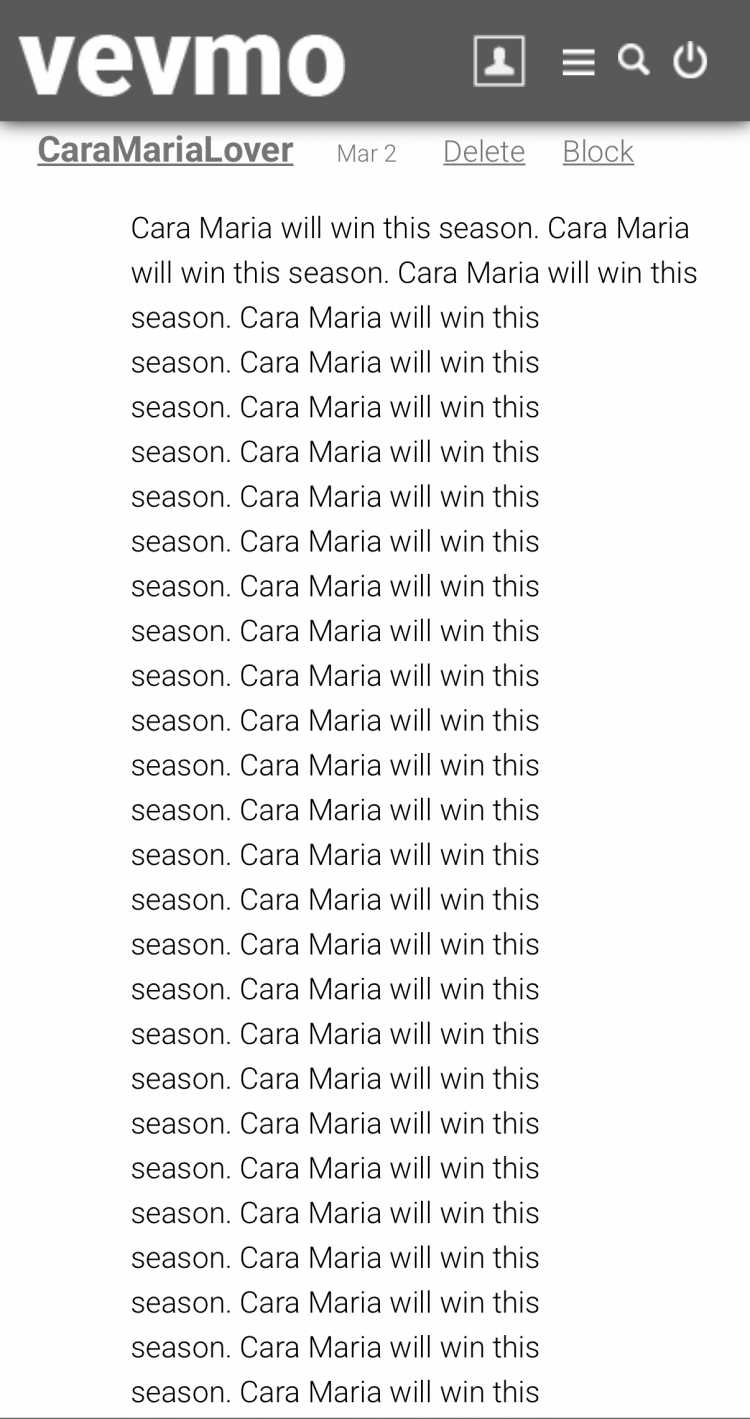Tap the power logout icon

[690, 61]
